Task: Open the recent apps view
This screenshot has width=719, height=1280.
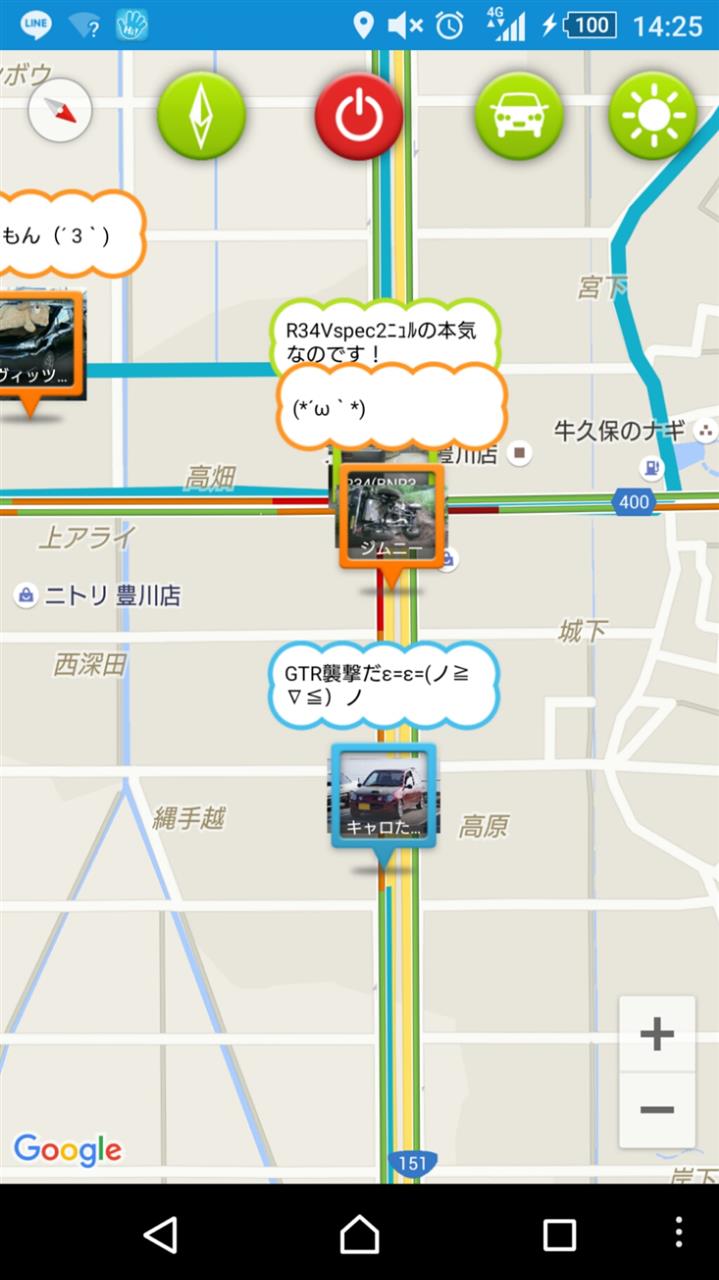Action: click(x=559, y=1235)
